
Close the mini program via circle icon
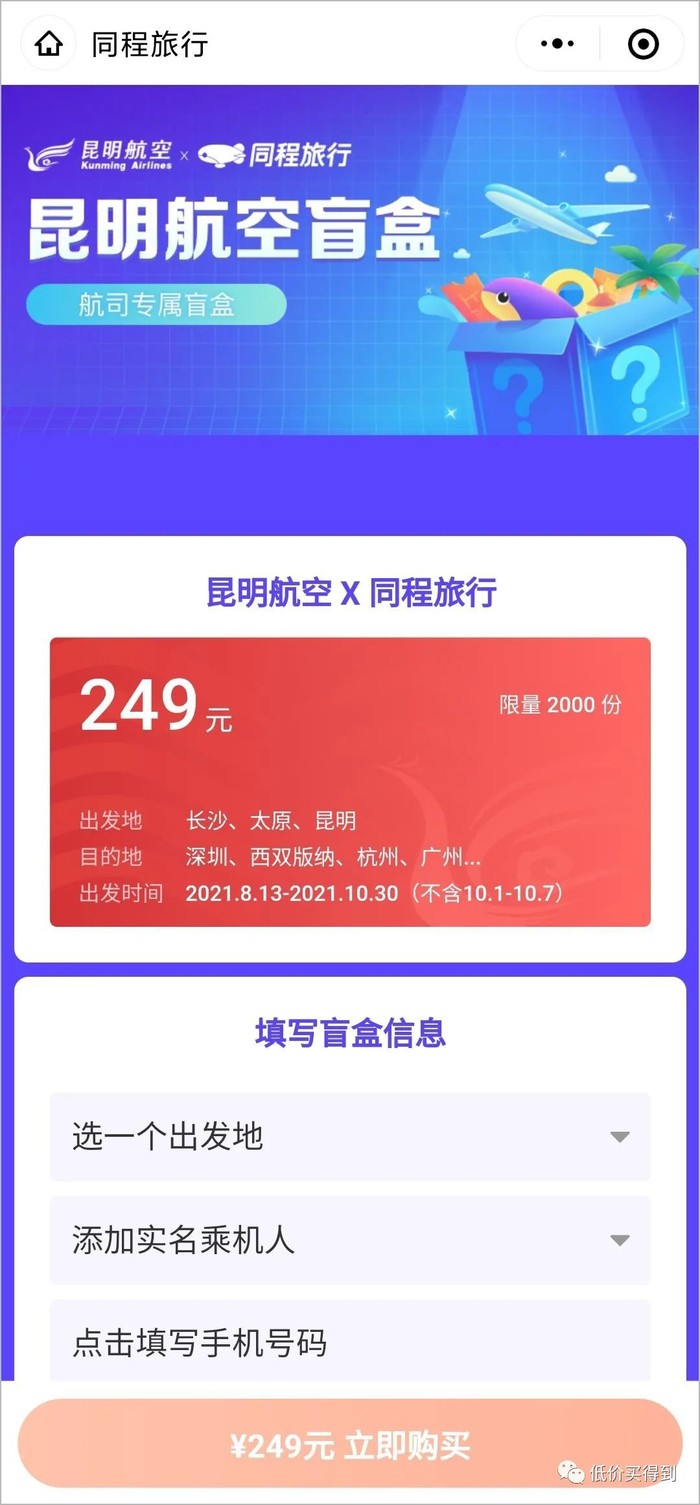pos(643,44)
